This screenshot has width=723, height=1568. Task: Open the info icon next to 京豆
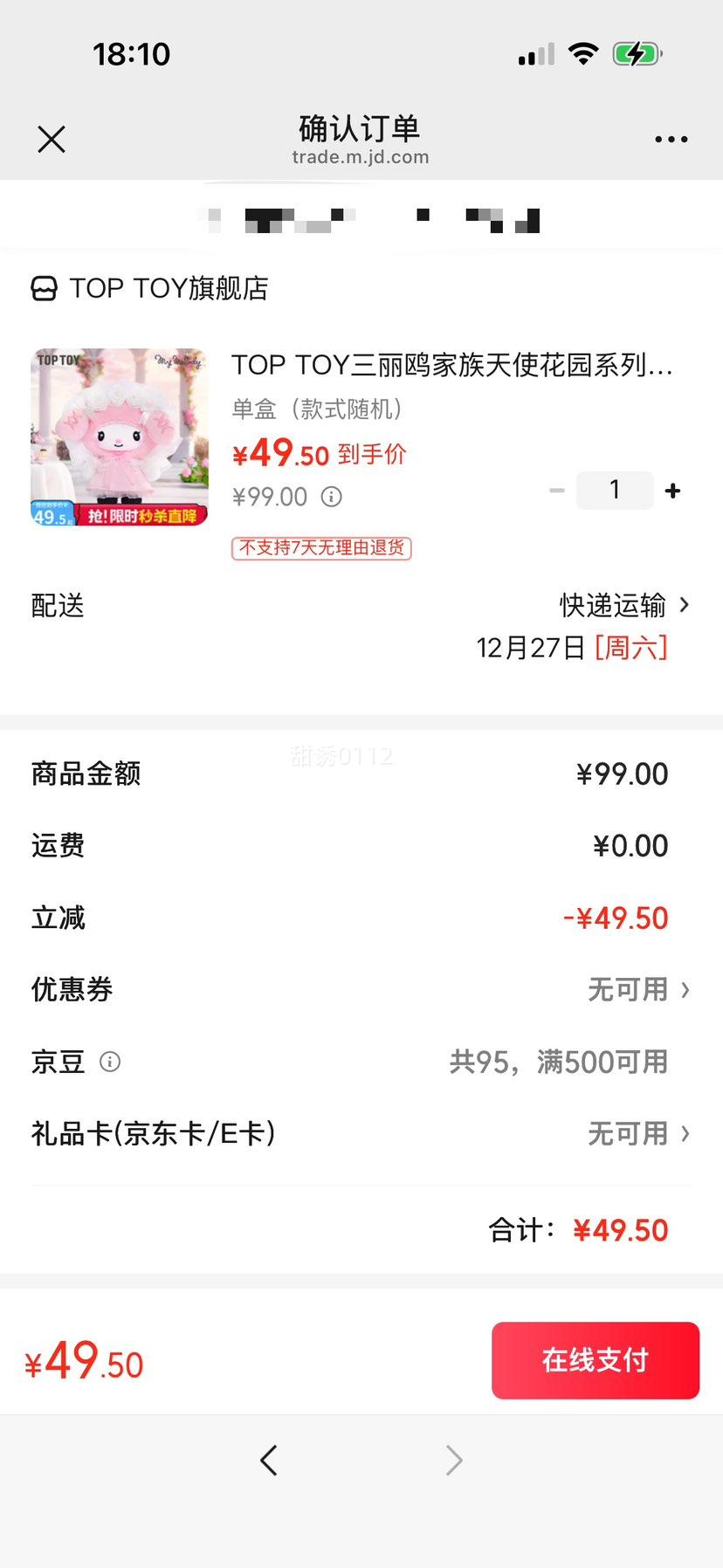click(x=109, y=1062)
